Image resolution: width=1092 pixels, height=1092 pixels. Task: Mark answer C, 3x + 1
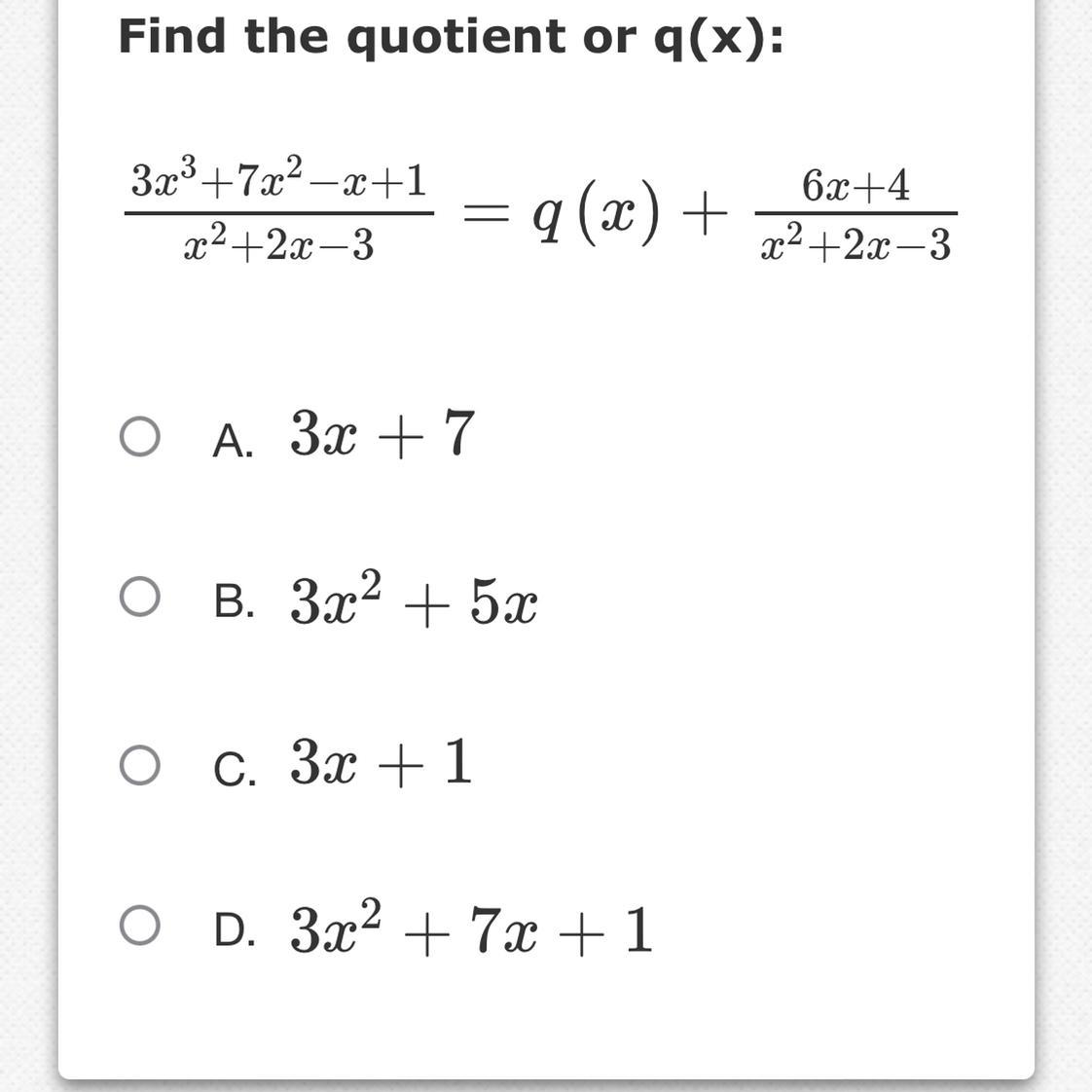[140, 765]
